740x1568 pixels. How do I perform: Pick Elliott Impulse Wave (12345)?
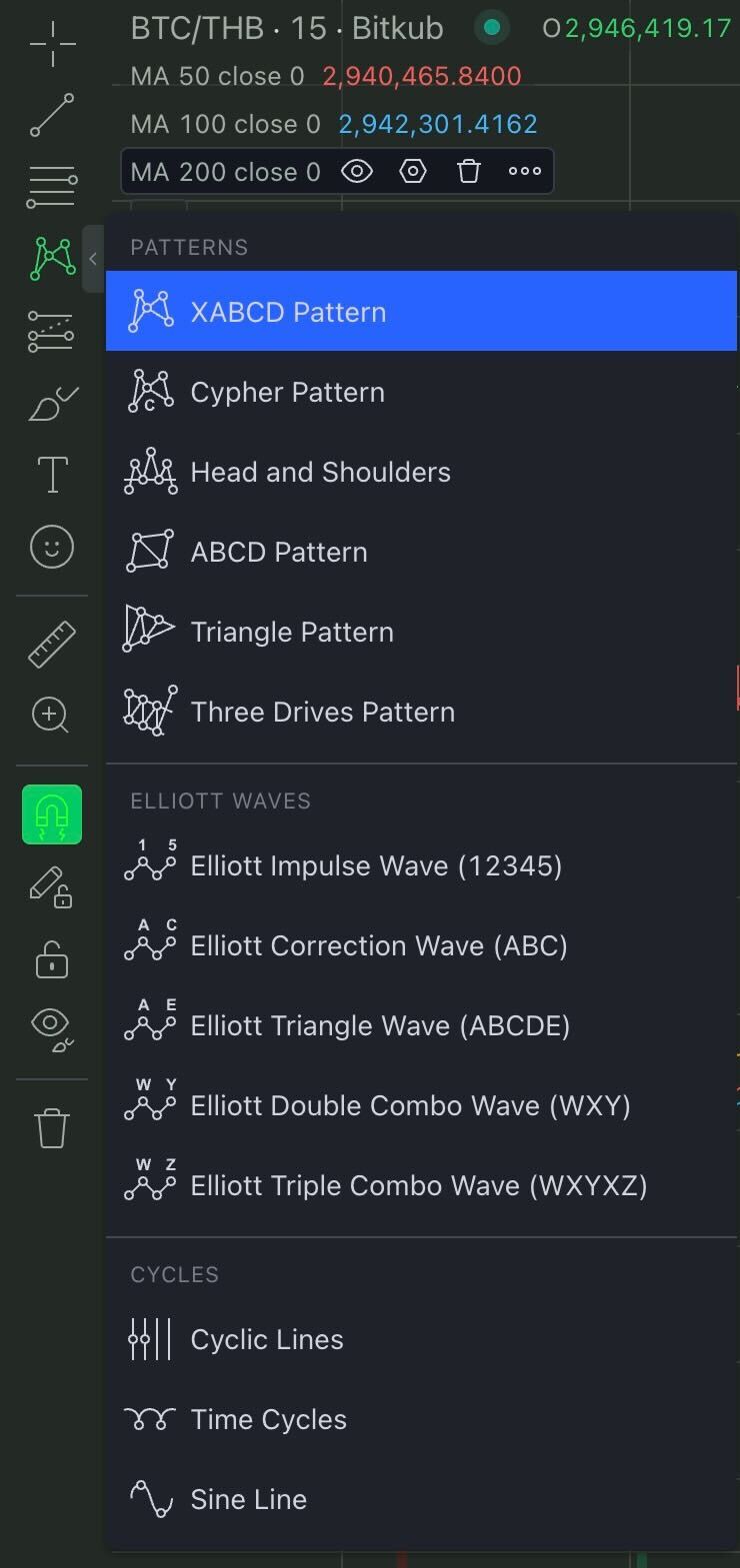(x=375, y=865)
